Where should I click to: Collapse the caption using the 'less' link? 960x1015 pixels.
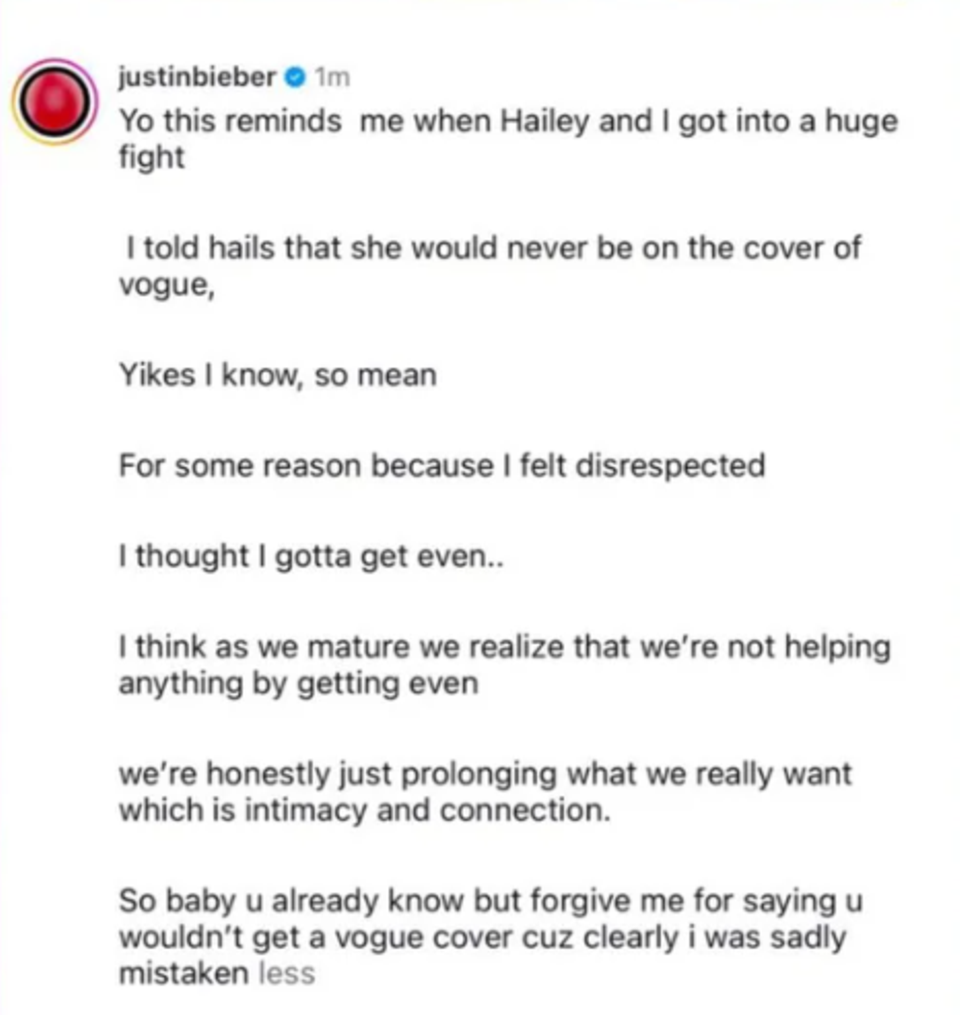(x=285, y=972)
